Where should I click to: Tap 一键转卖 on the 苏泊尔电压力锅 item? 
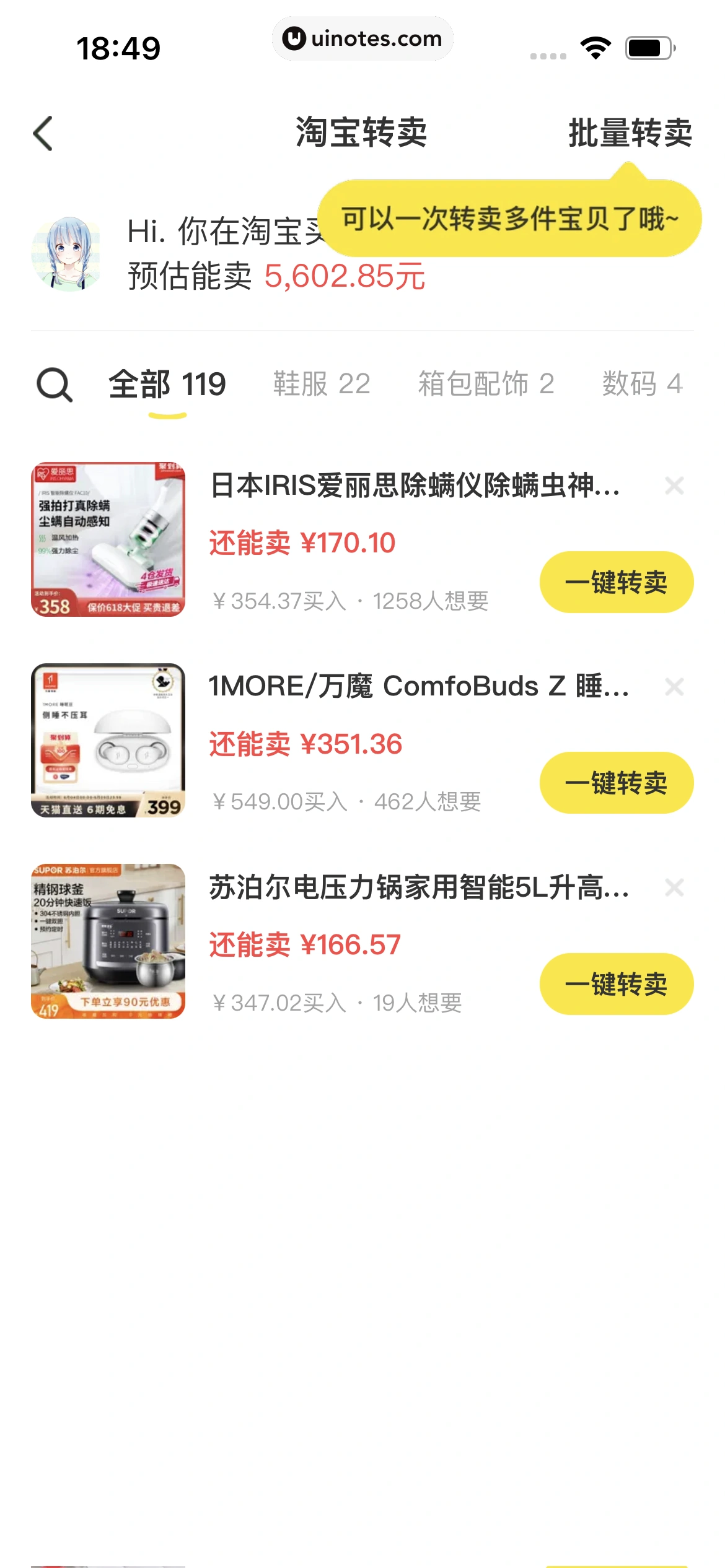616,985
